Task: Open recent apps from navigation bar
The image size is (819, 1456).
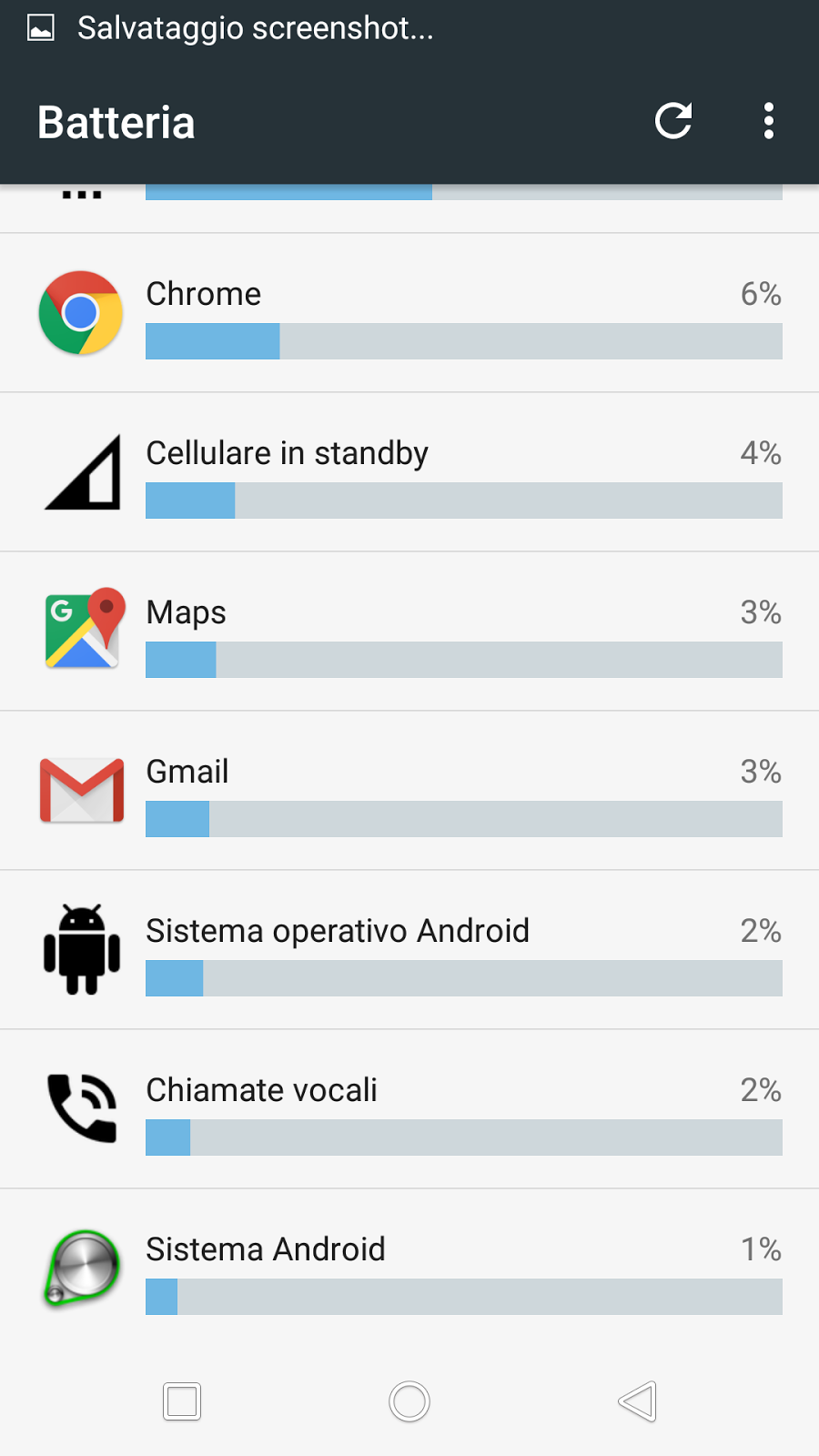Action: pyautogui.click(x=182, y=1401)
